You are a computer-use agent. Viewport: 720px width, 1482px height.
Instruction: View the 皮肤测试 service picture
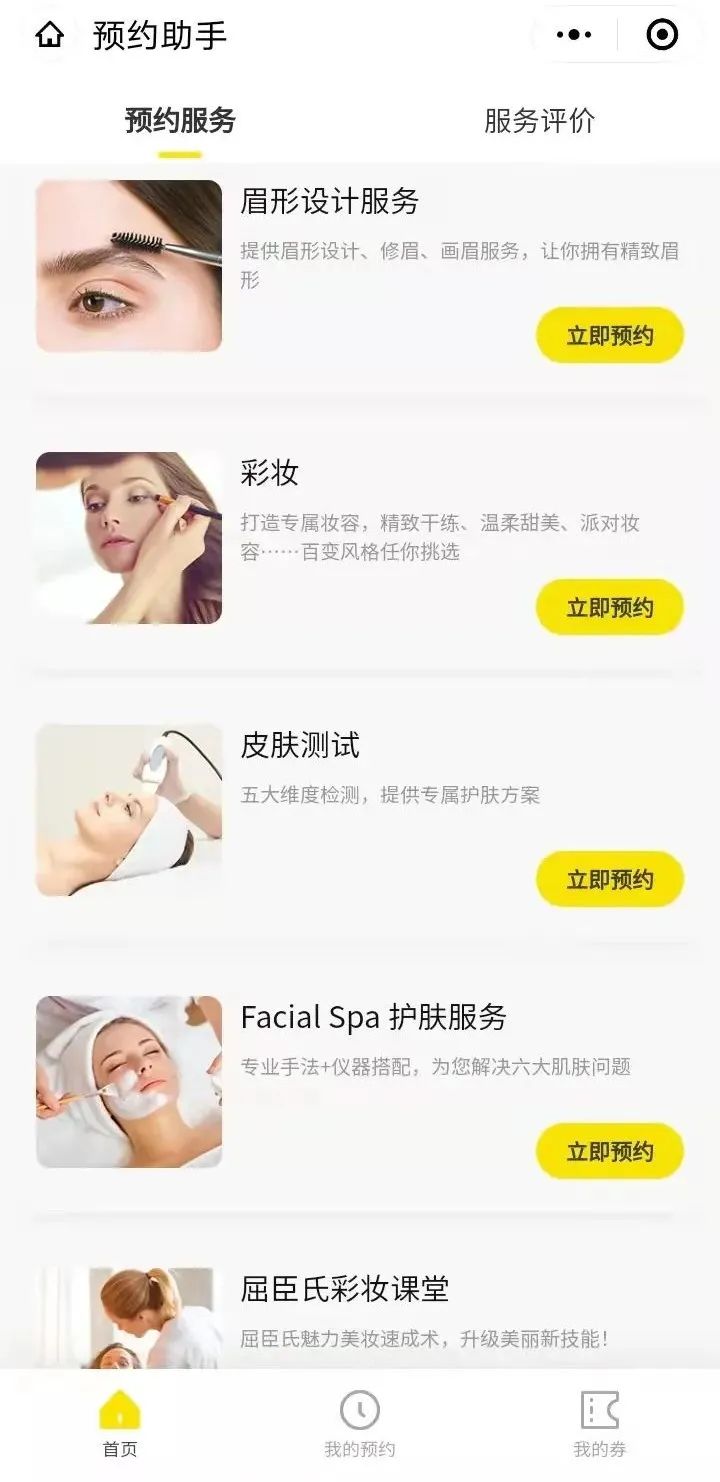pyautogui.click(x=129, y=810)
